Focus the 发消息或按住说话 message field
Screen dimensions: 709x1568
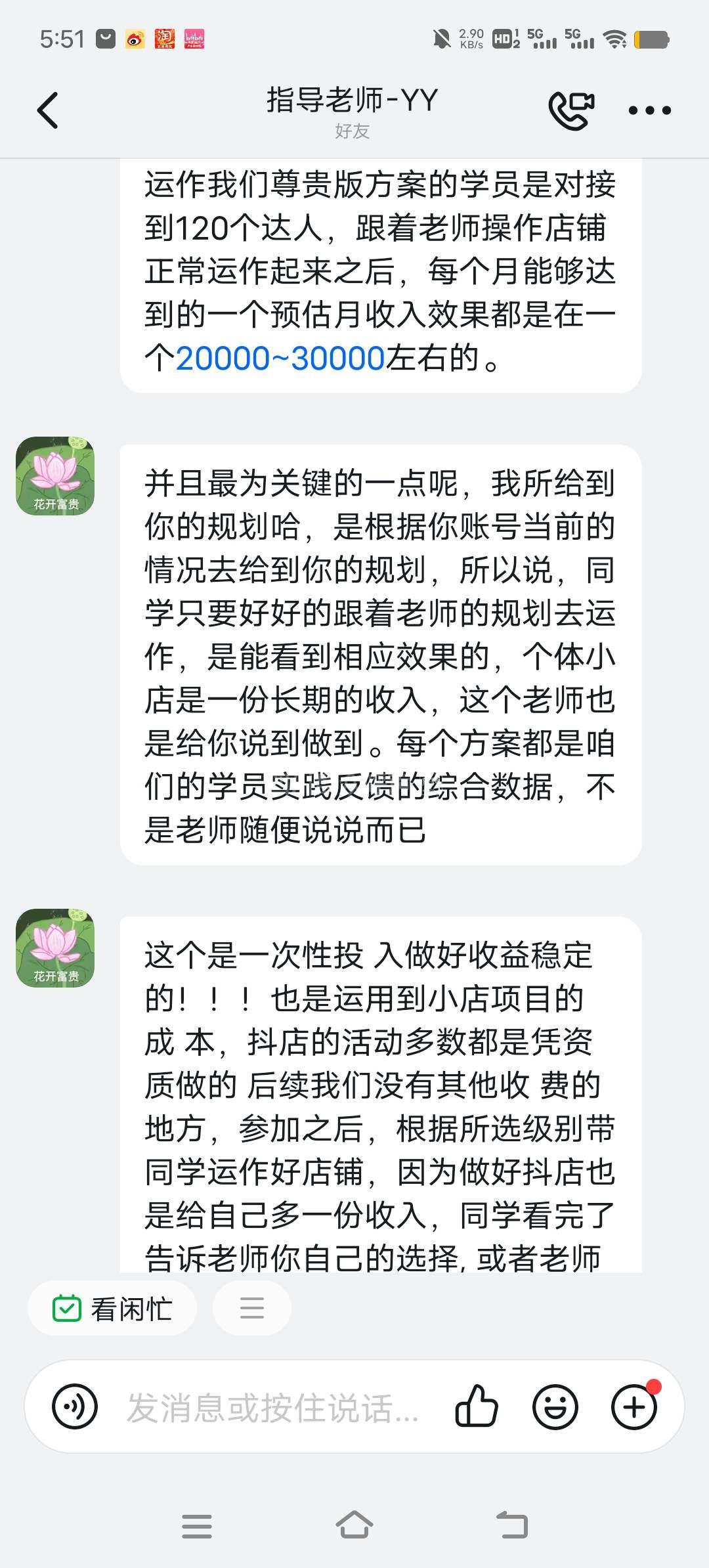coord(272,1407)
